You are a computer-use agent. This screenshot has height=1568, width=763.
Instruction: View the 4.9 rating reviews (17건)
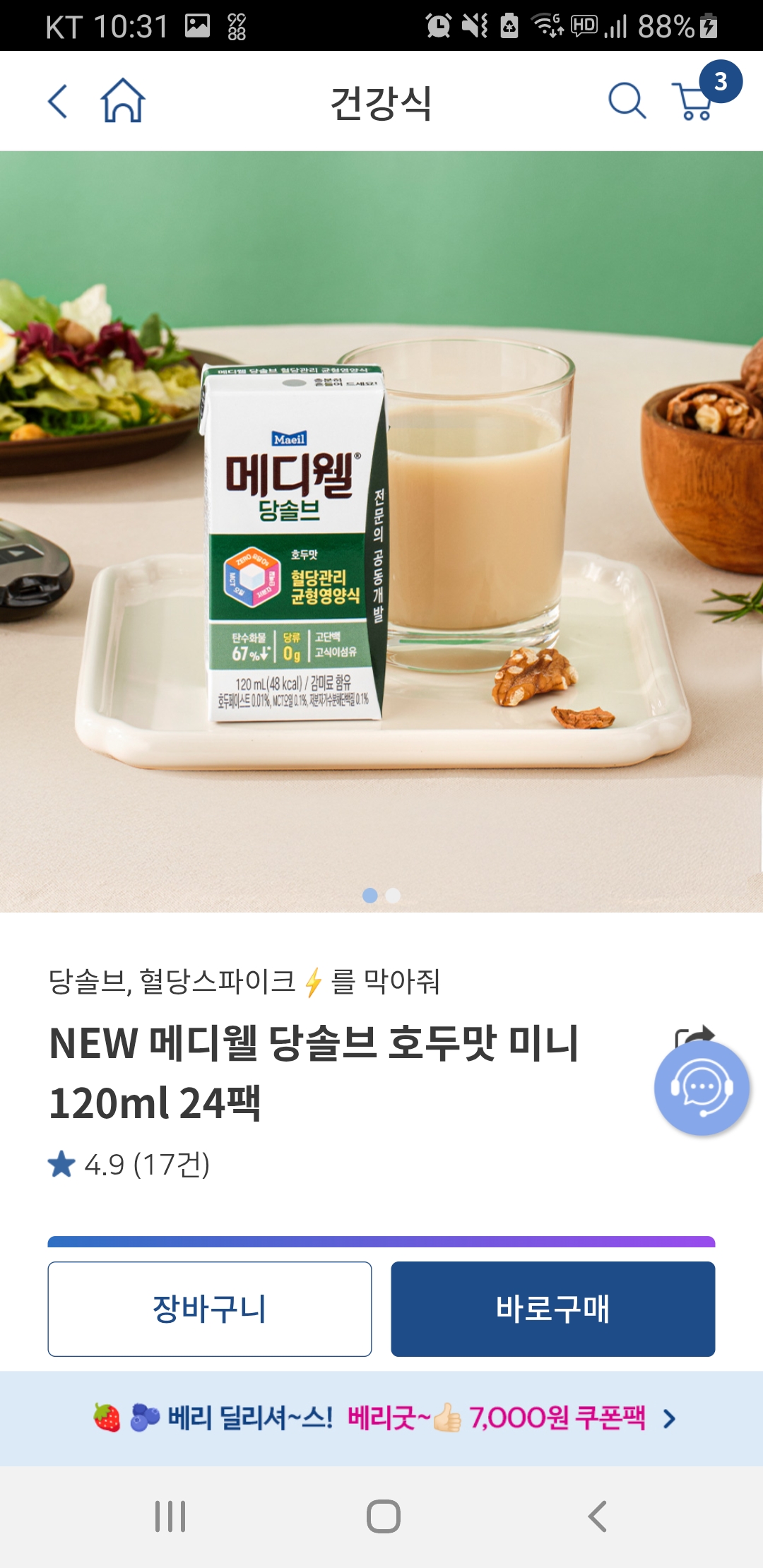click(x=129, y=1165)
